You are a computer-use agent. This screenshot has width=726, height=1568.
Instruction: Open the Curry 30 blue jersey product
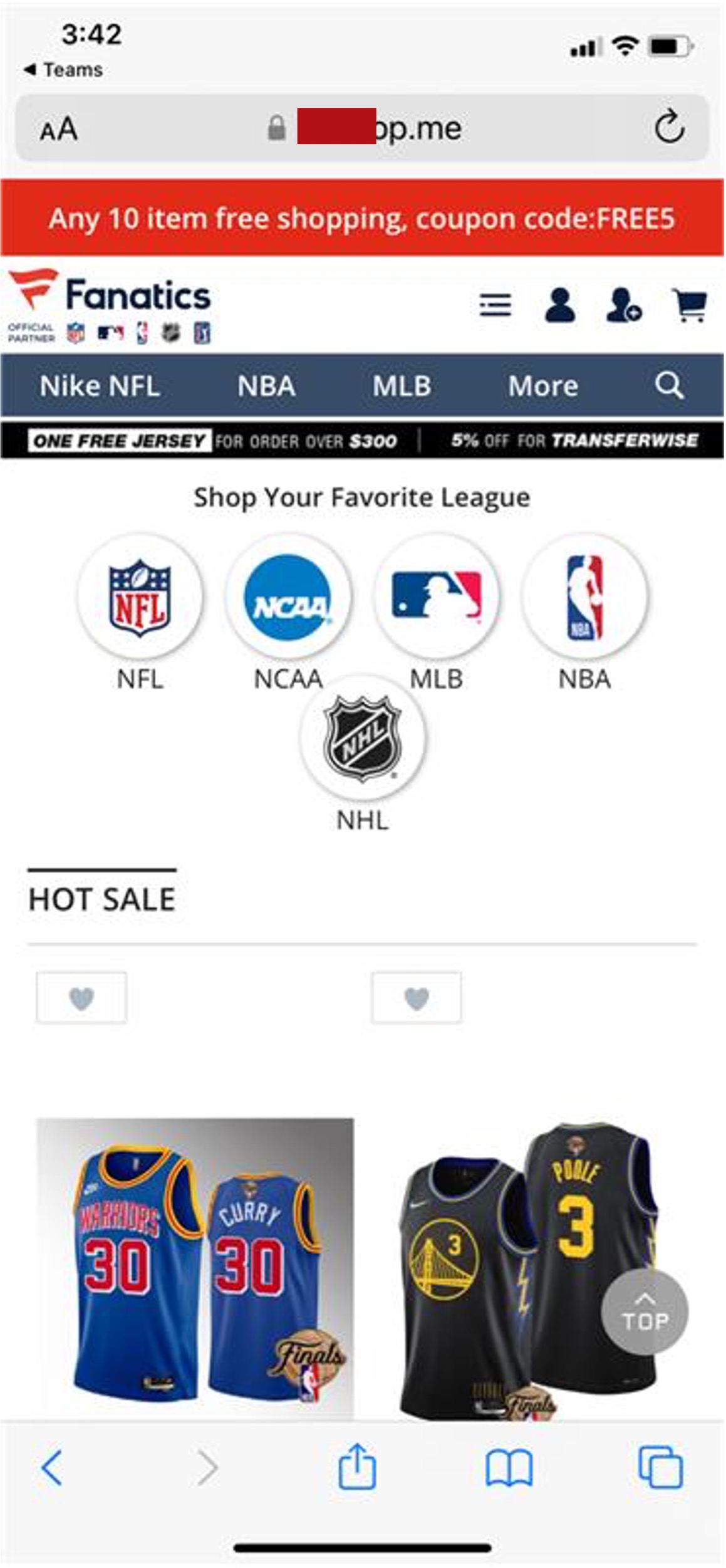coord(195,1267)
